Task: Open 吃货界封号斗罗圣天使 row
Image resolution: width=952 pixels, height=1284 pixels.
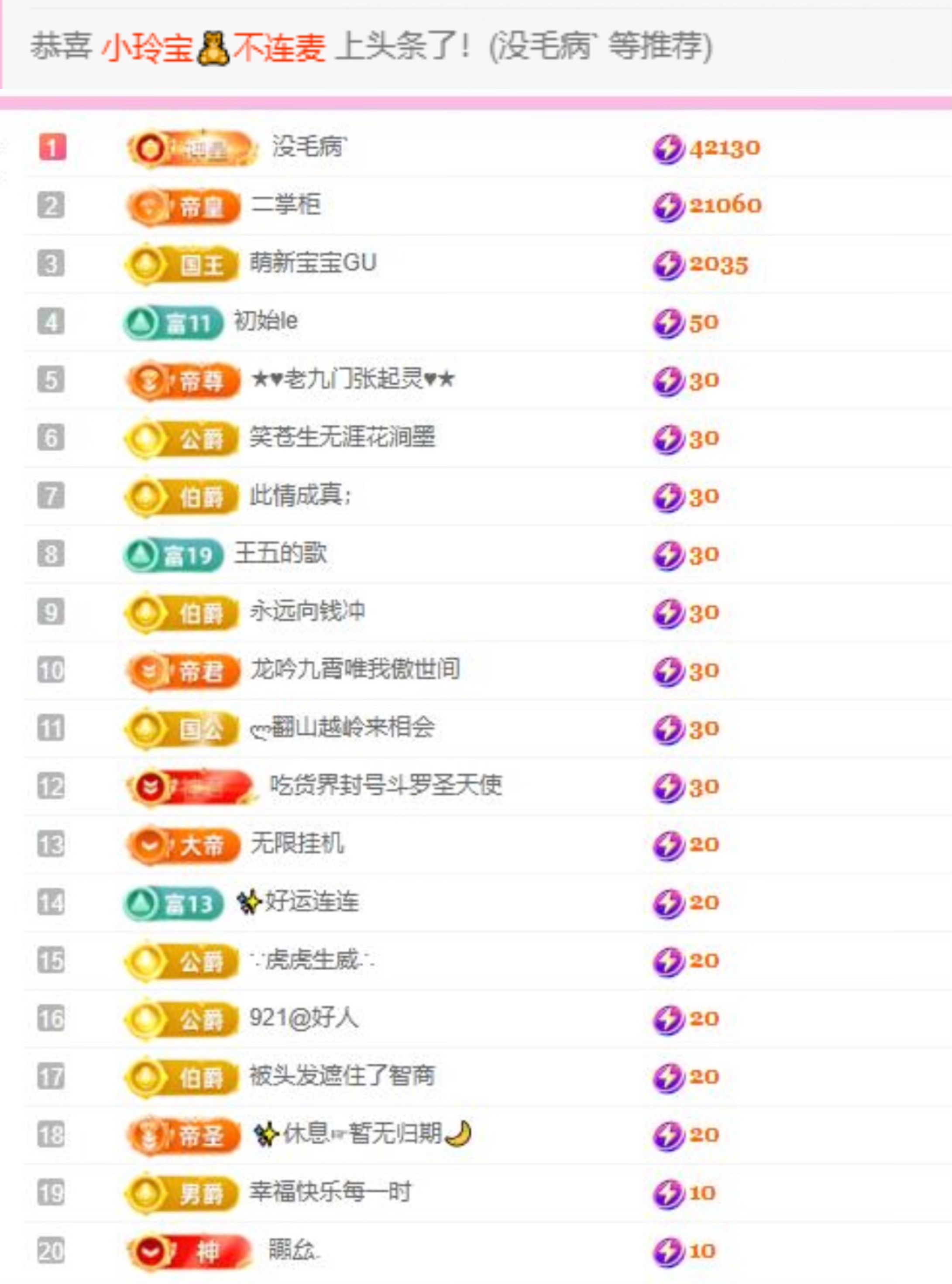Action: point(386,786)
